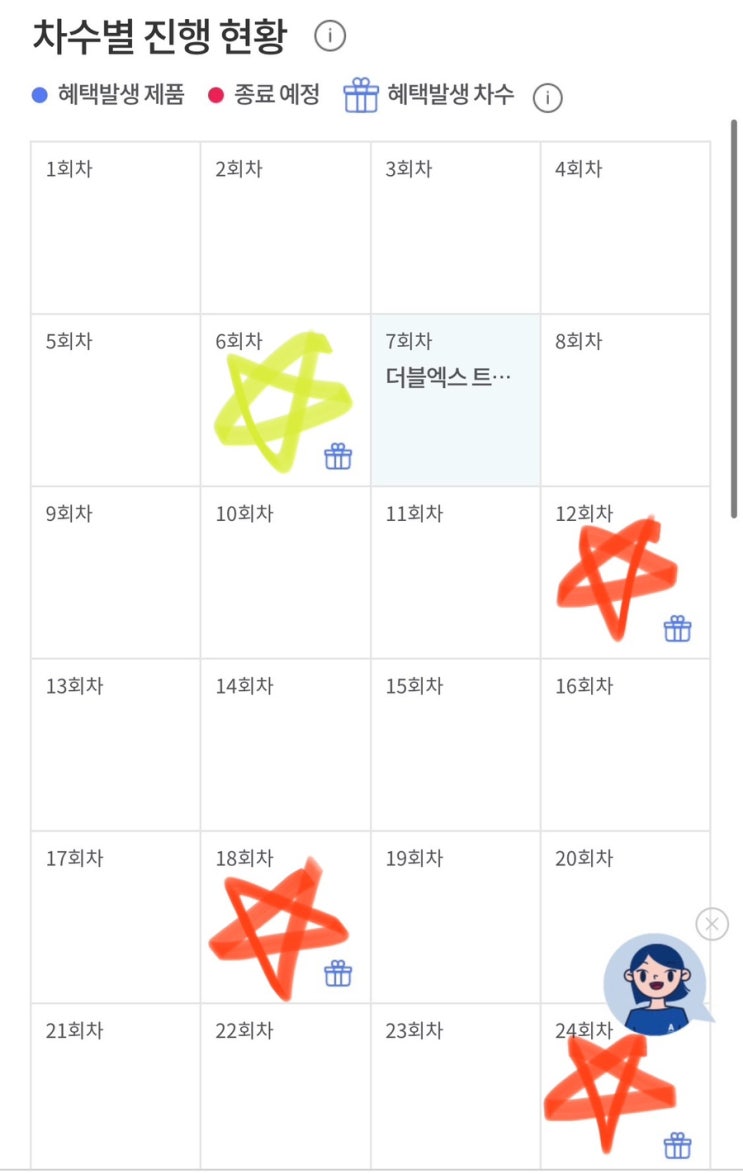Tap the gift icon in 12회차

pyautogui.click(x=677, y=628)
